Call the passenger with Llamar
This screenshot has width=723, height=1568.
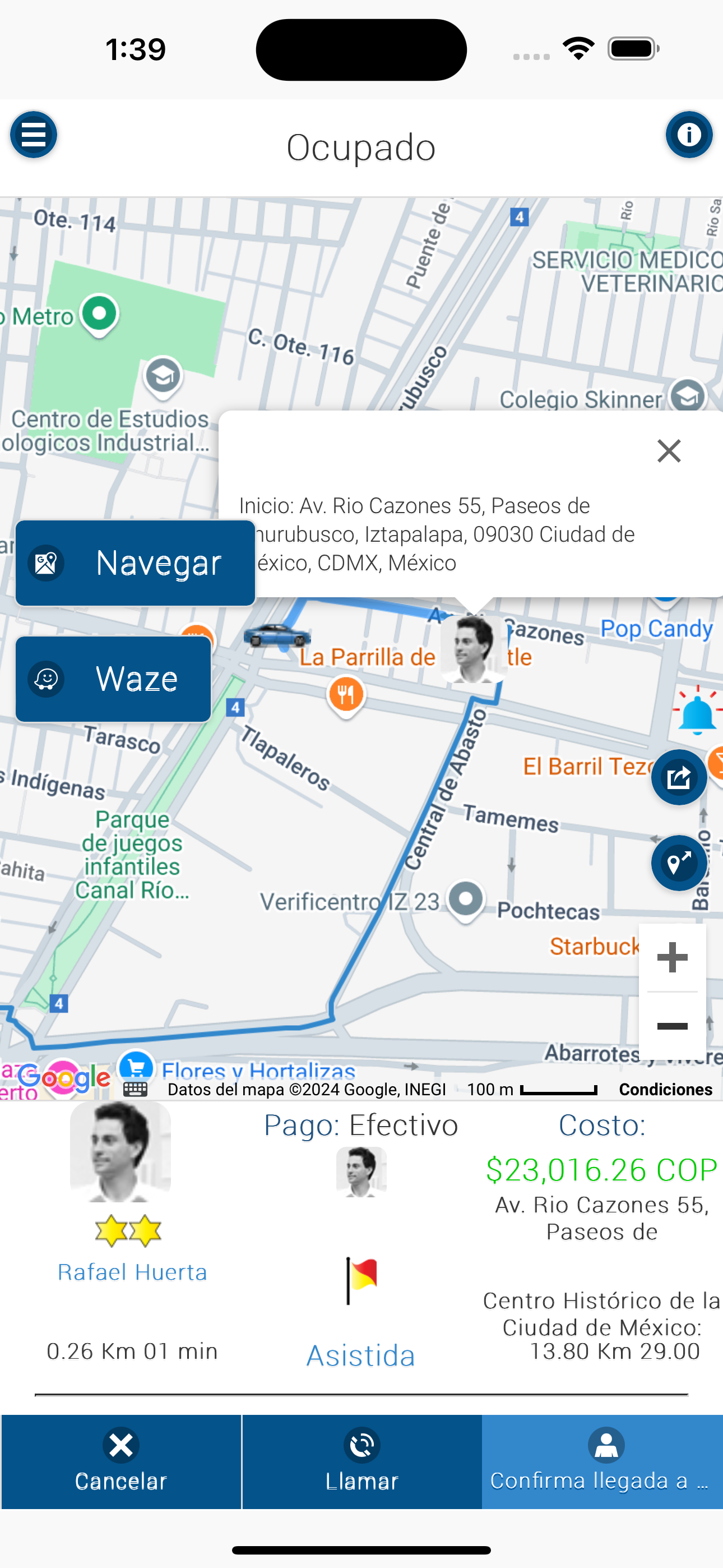(x=361, y=1461)
